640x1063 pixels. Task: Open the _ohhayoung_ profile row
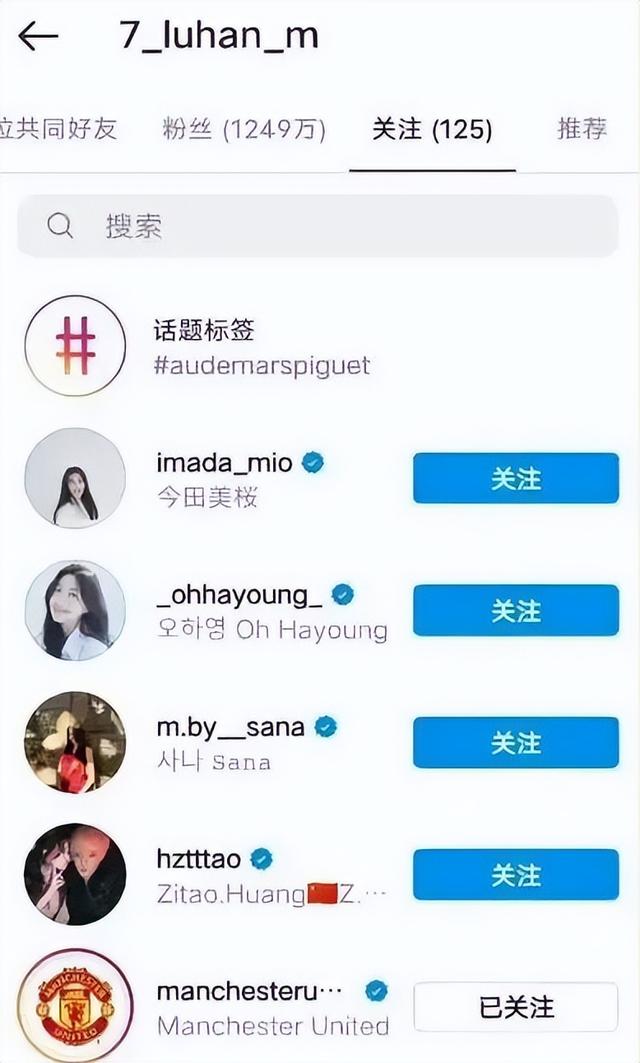click(238, 610)
